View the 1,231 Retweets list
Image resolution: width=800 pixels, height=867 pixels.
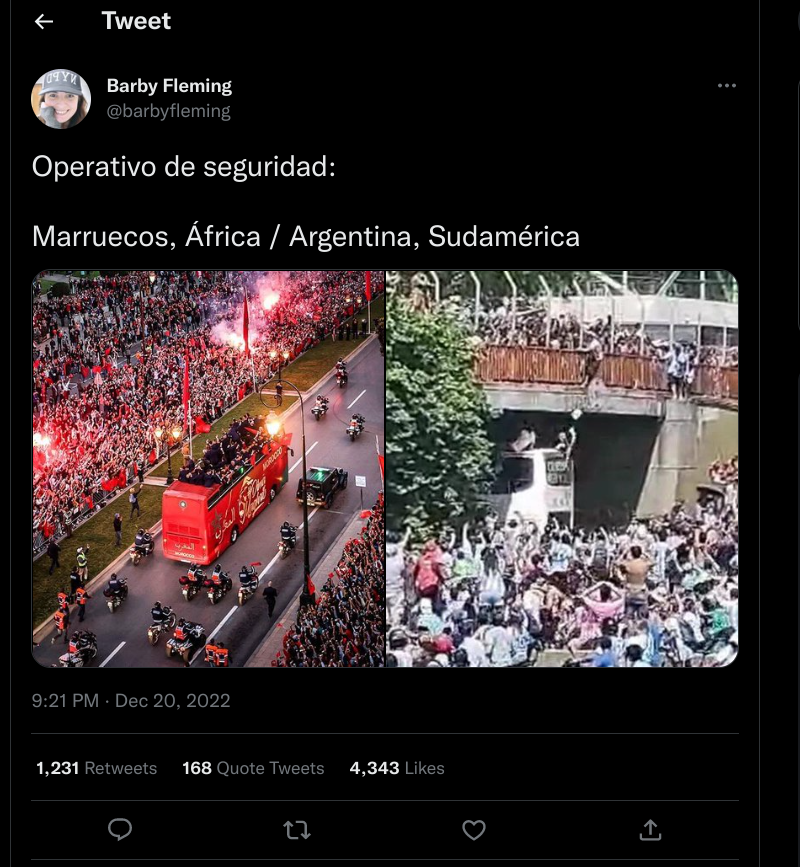(97, 768)
